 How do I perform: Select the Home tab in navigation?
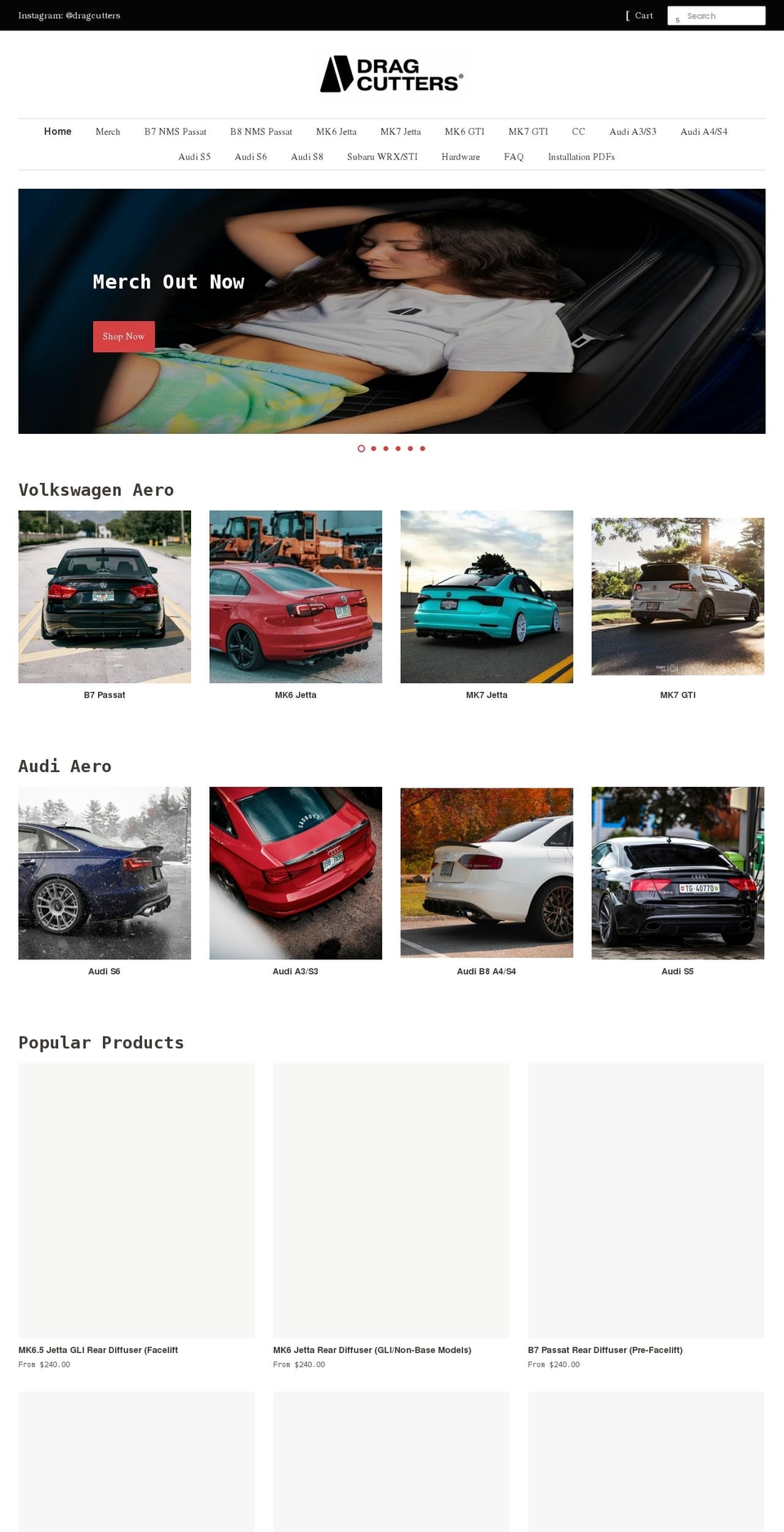pyautogui.click(x=57, y=131)
